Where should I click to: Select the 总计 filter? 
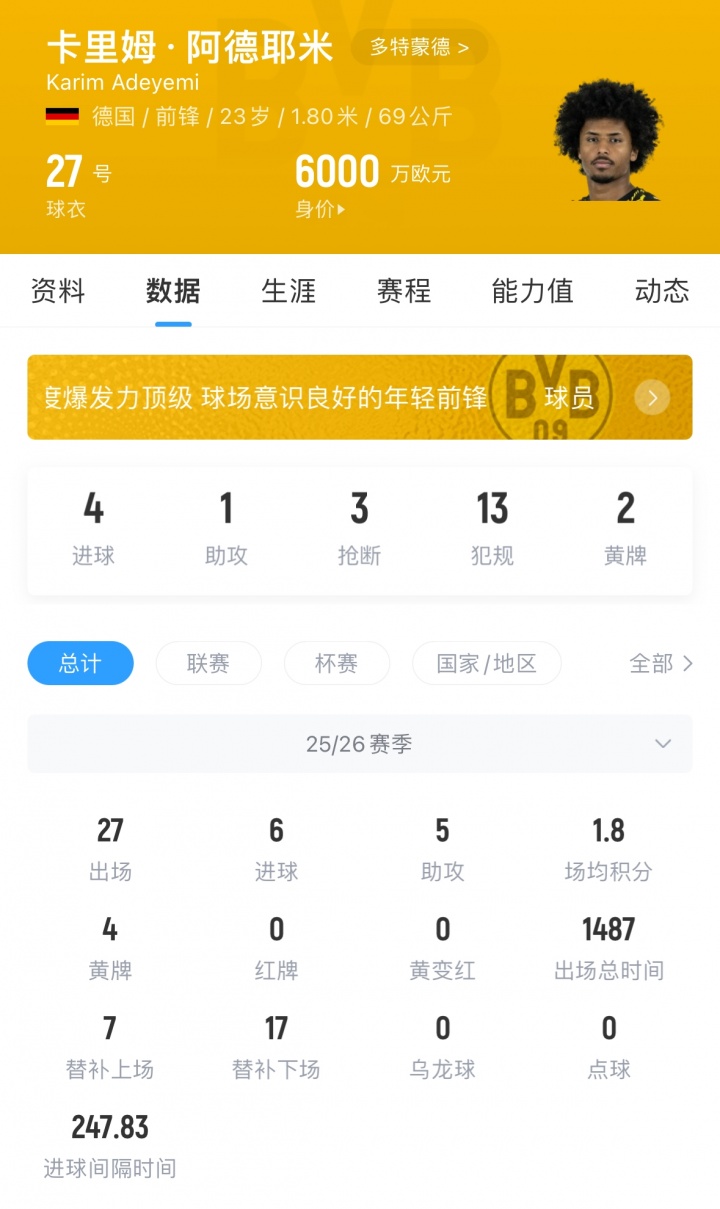click(x=80, y=663)
